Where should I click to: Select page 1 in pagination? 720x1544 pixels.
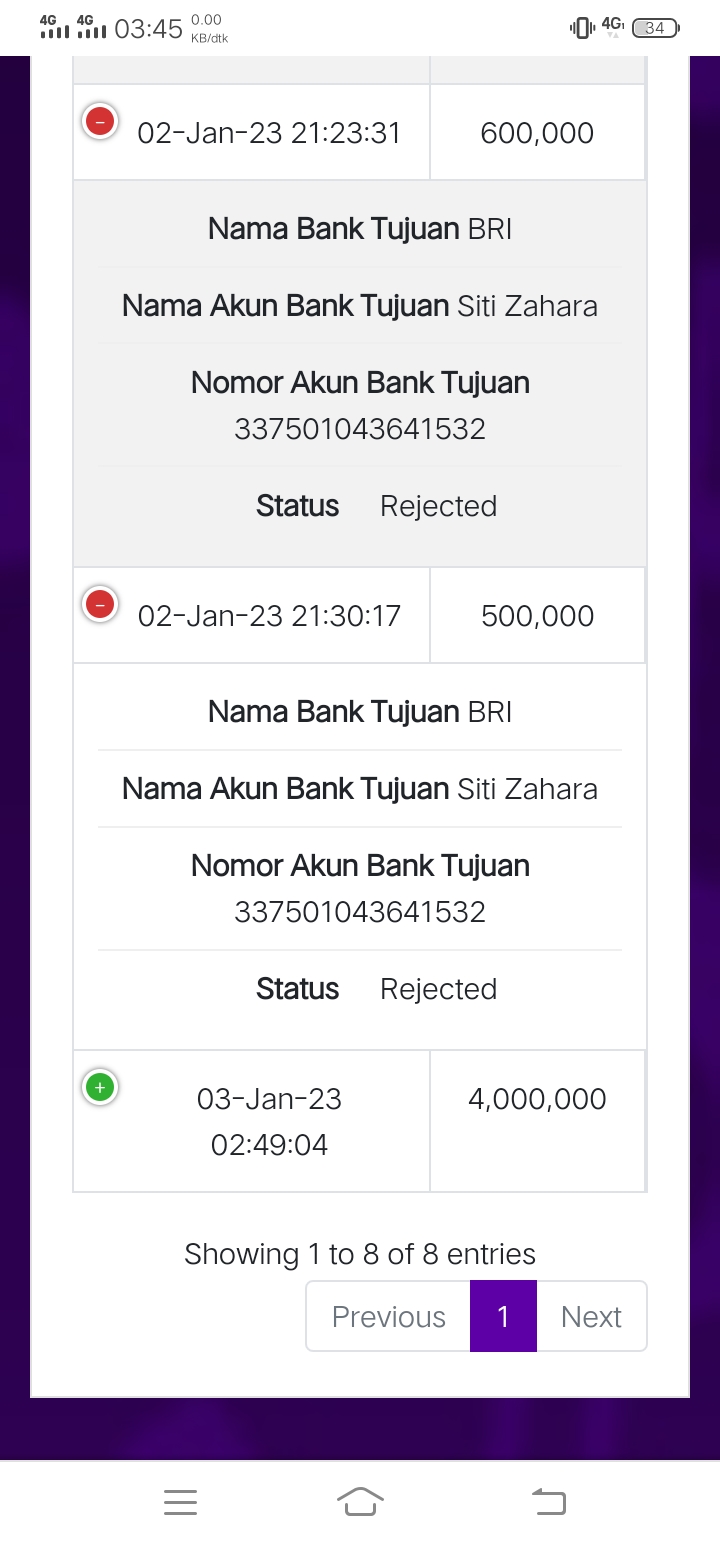(503, 1316)
